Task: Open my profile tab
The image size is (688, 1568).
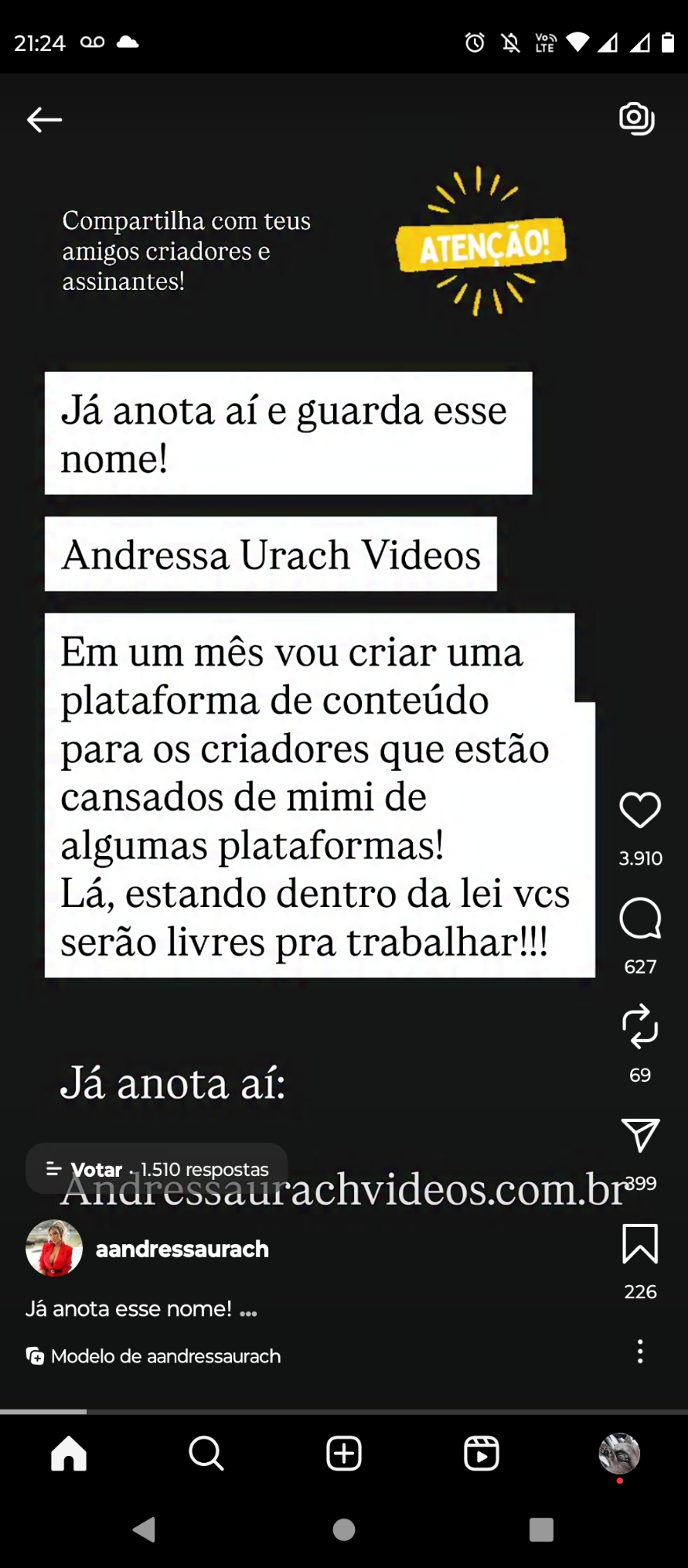Action: tap(619, 1454)
